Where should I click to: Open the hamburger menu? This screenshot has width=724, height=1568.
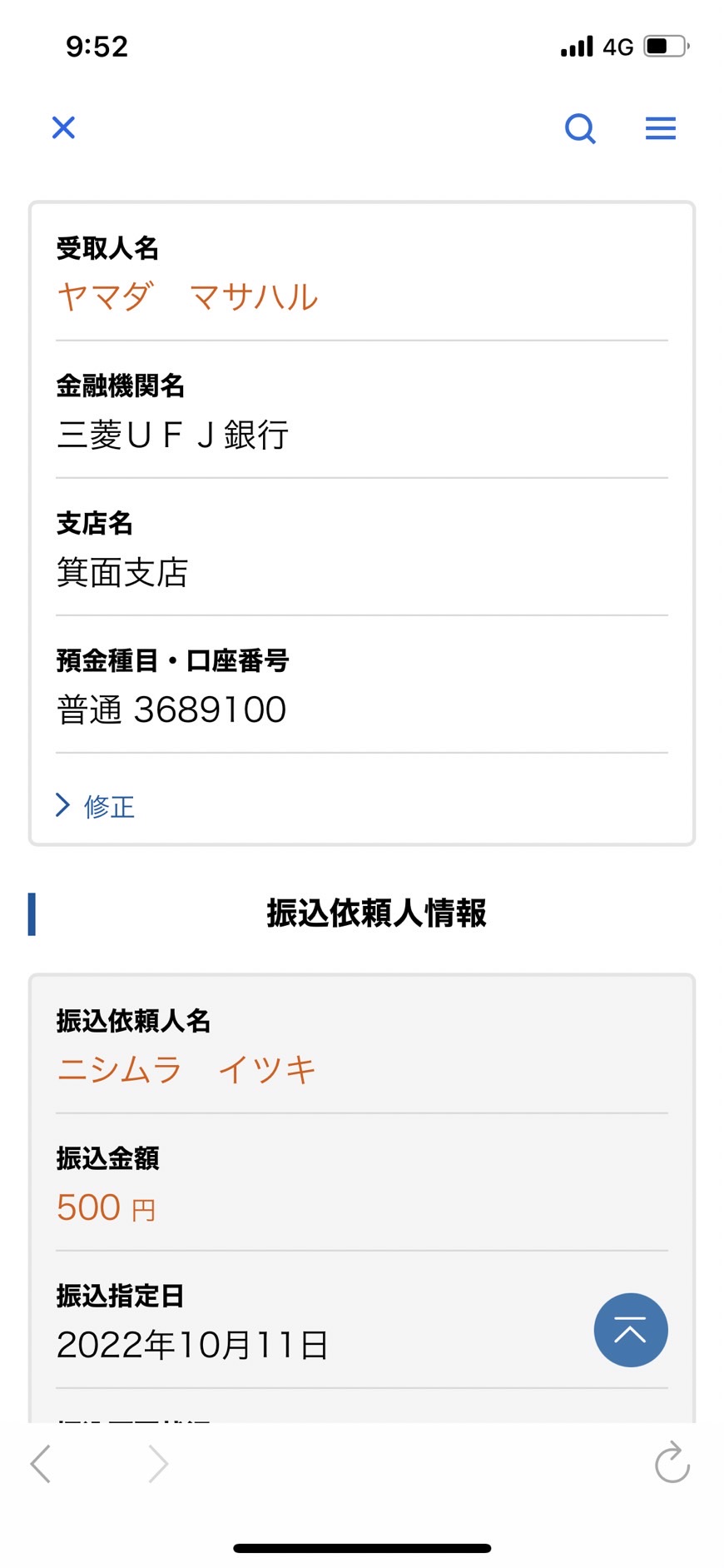click(661, 128)
